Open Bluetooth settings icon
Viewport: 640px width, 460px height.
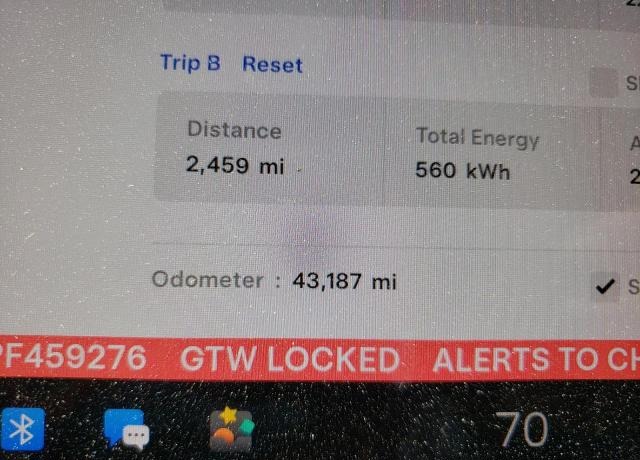24,429
